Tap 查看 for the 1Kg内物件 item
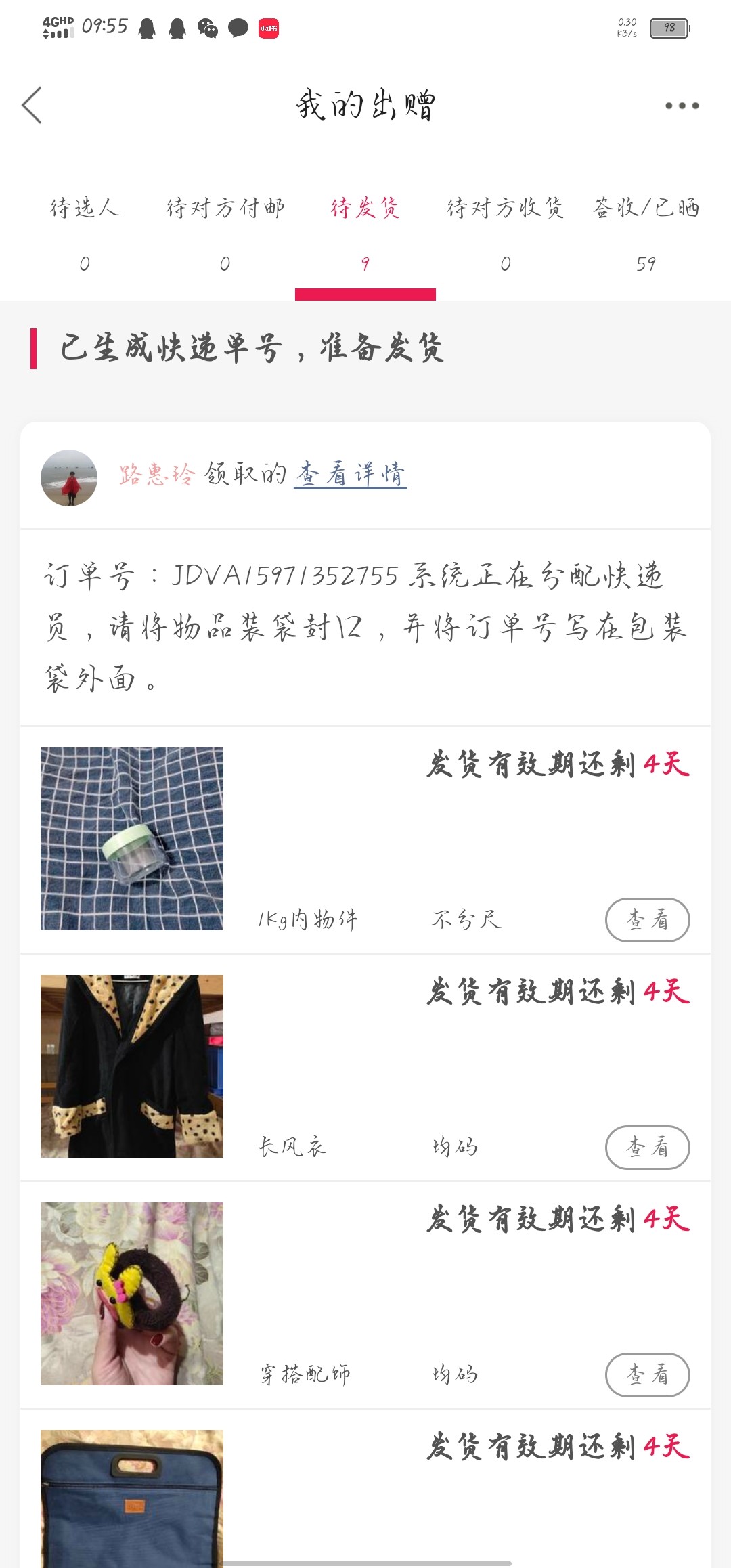The width and height of the screenshot is (731, 1568). click(x=647, y=919)
